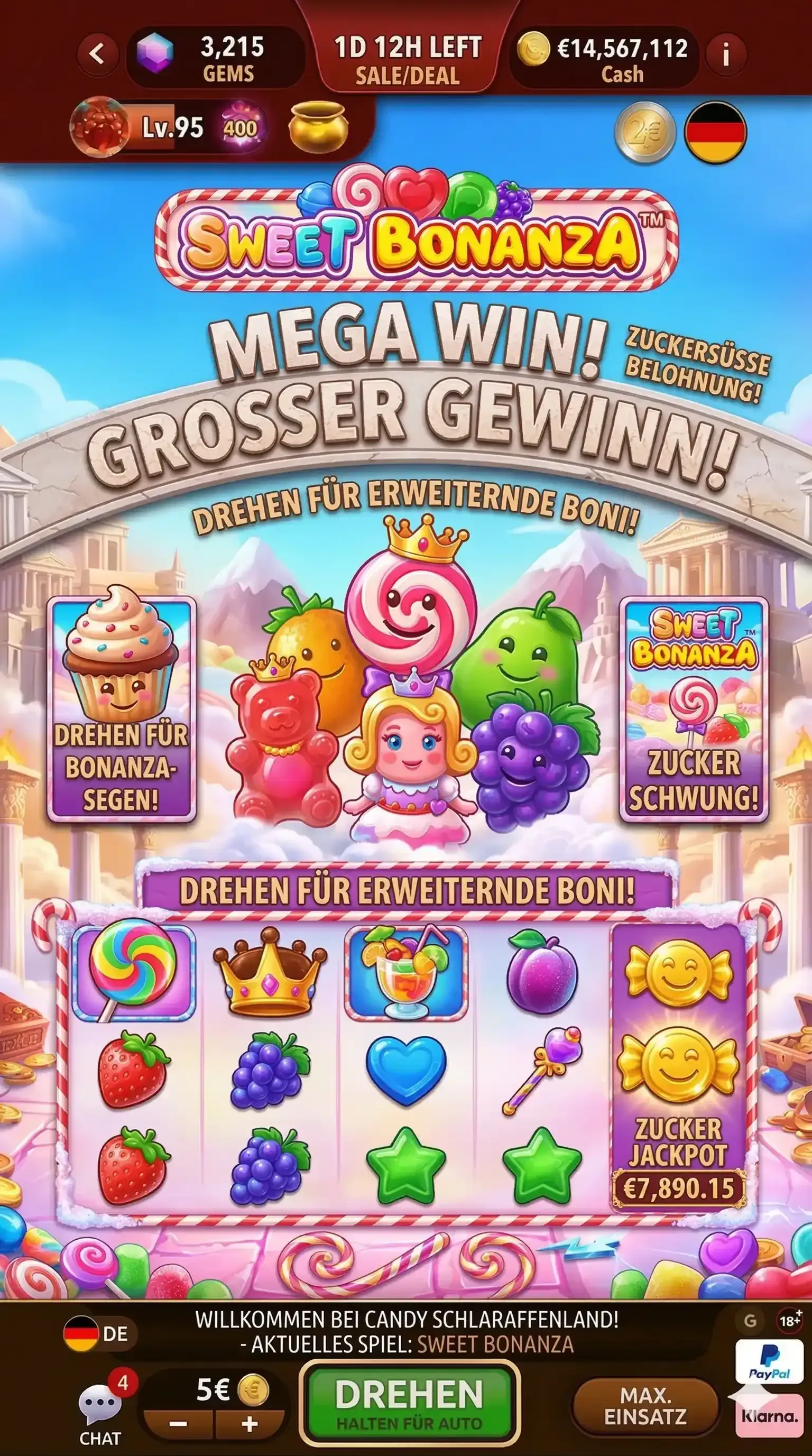The height and width of the screenshot is (1456, 812).
Task: Go back with the top-left arrow
Action: click(x=98, y=55)
